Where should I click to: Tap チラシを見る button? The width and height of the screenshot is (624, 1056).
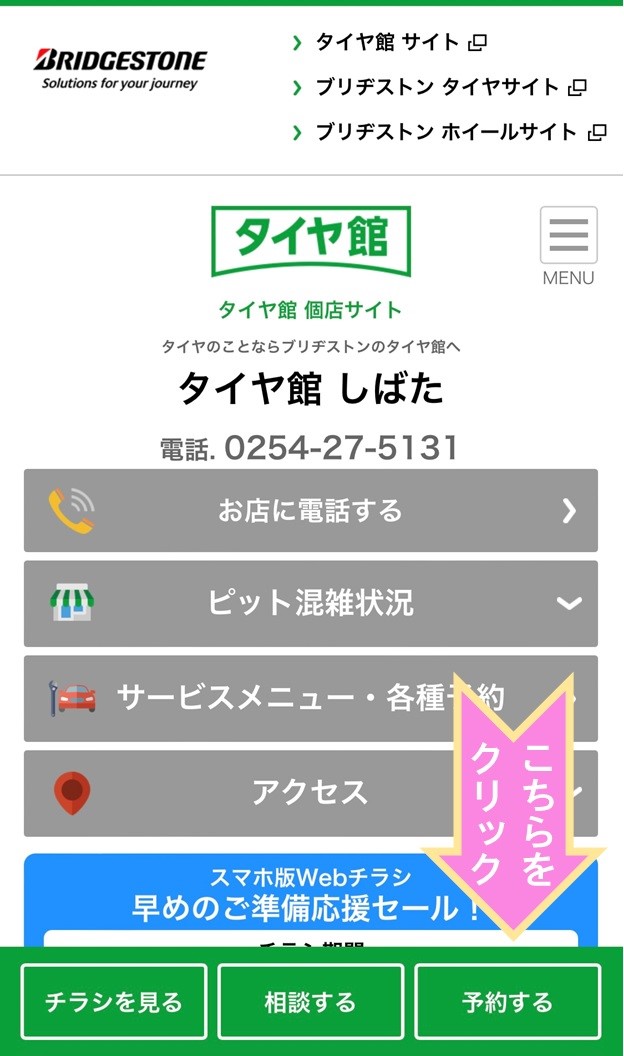[x=114, y=1002]
